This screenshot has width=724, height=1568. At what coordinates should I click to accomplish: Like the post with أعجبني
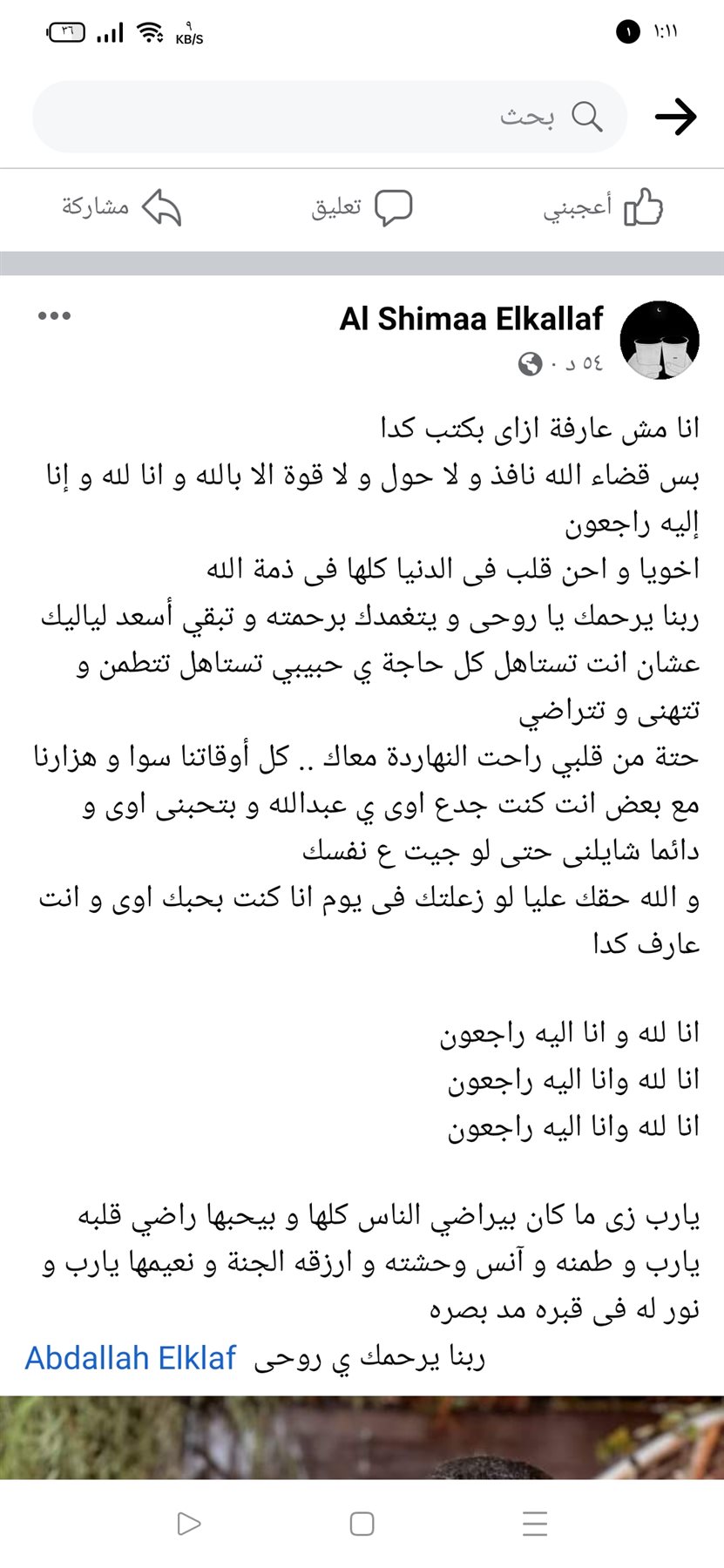click(603, 207)
